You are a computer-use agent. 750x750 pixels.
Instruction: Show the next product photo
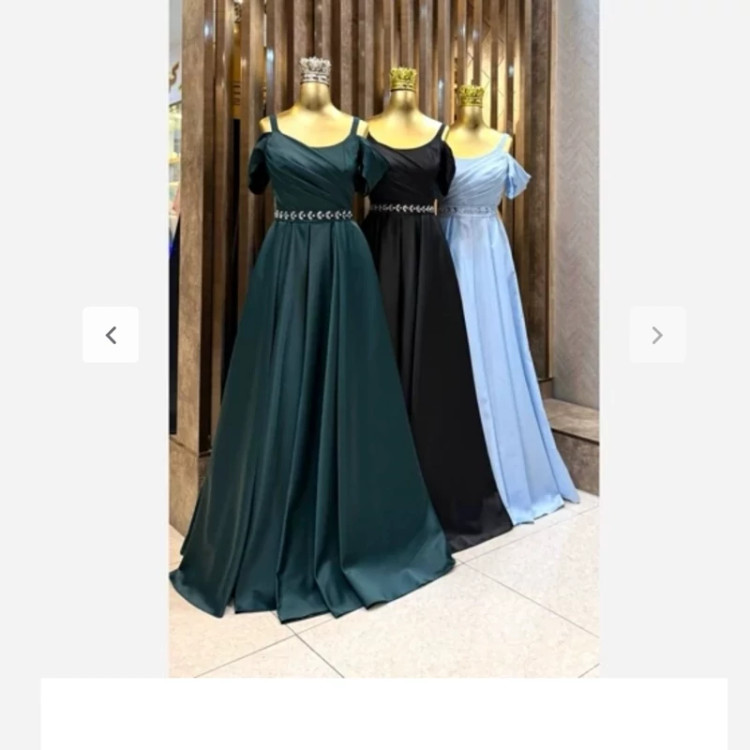[657, 335]
